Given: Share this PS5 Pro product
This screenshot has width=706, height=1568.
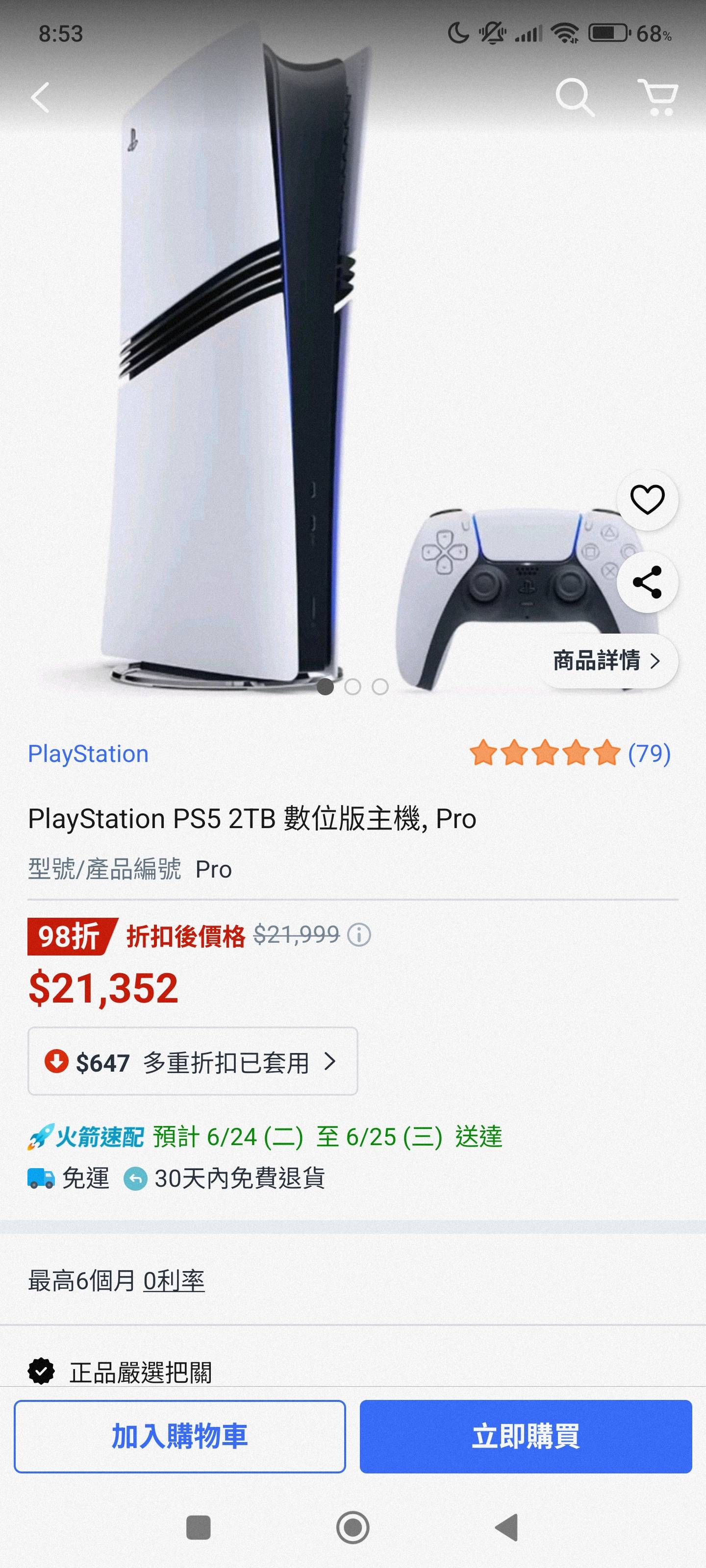Looking at the screenshot, I should click(x=647, y=582).
